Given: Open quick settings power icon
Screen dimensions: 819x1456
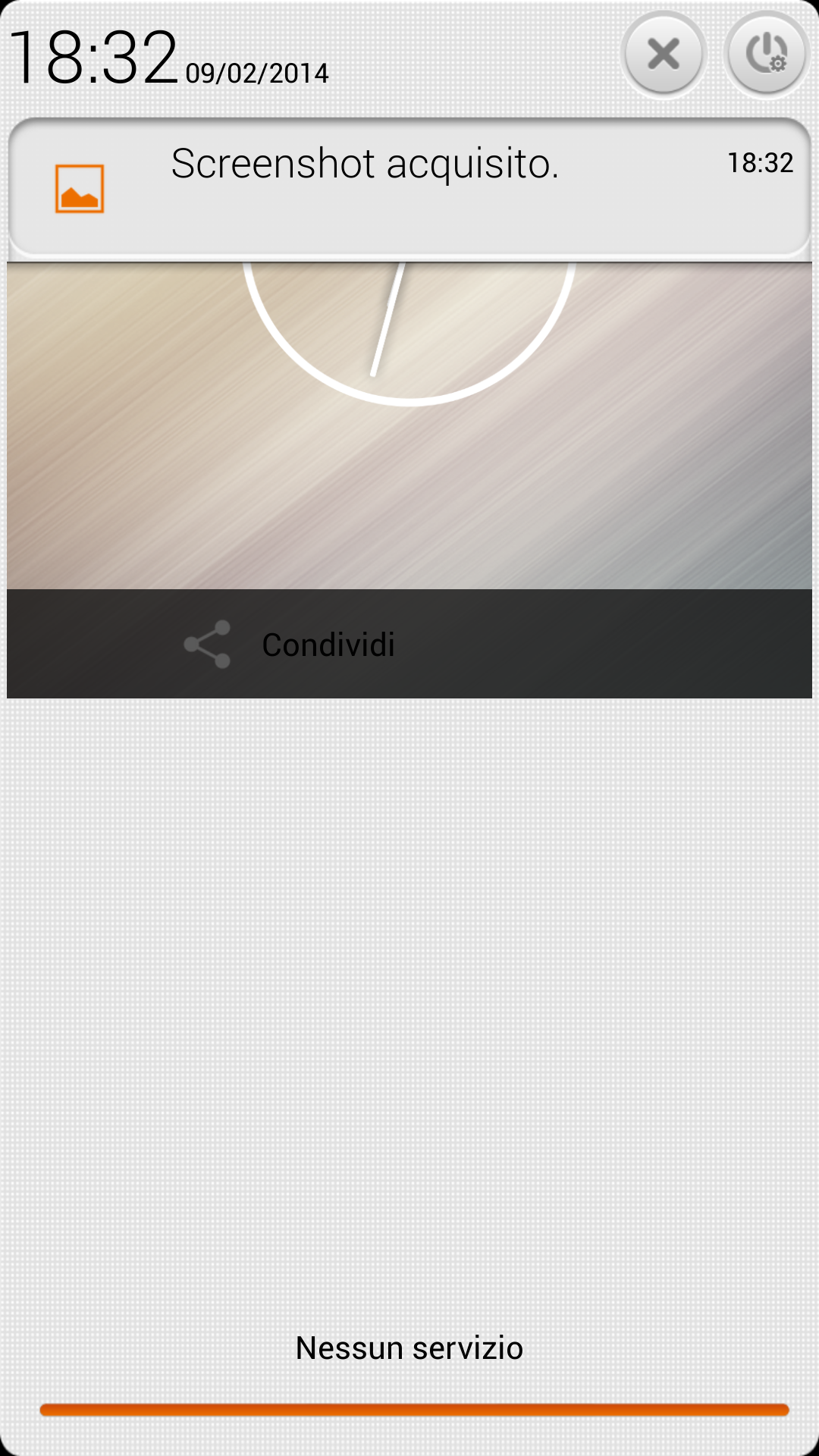Looking at the screenshot, I should click(767, 55).
